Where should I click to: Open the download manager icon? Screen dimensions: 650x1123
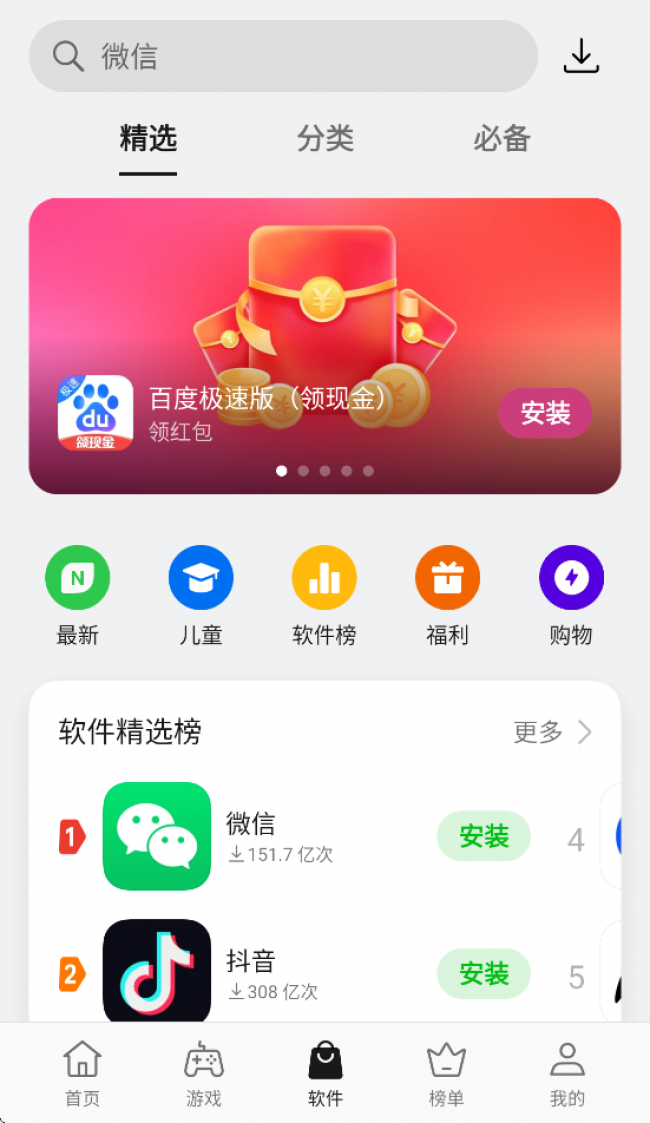pos(581,56)
